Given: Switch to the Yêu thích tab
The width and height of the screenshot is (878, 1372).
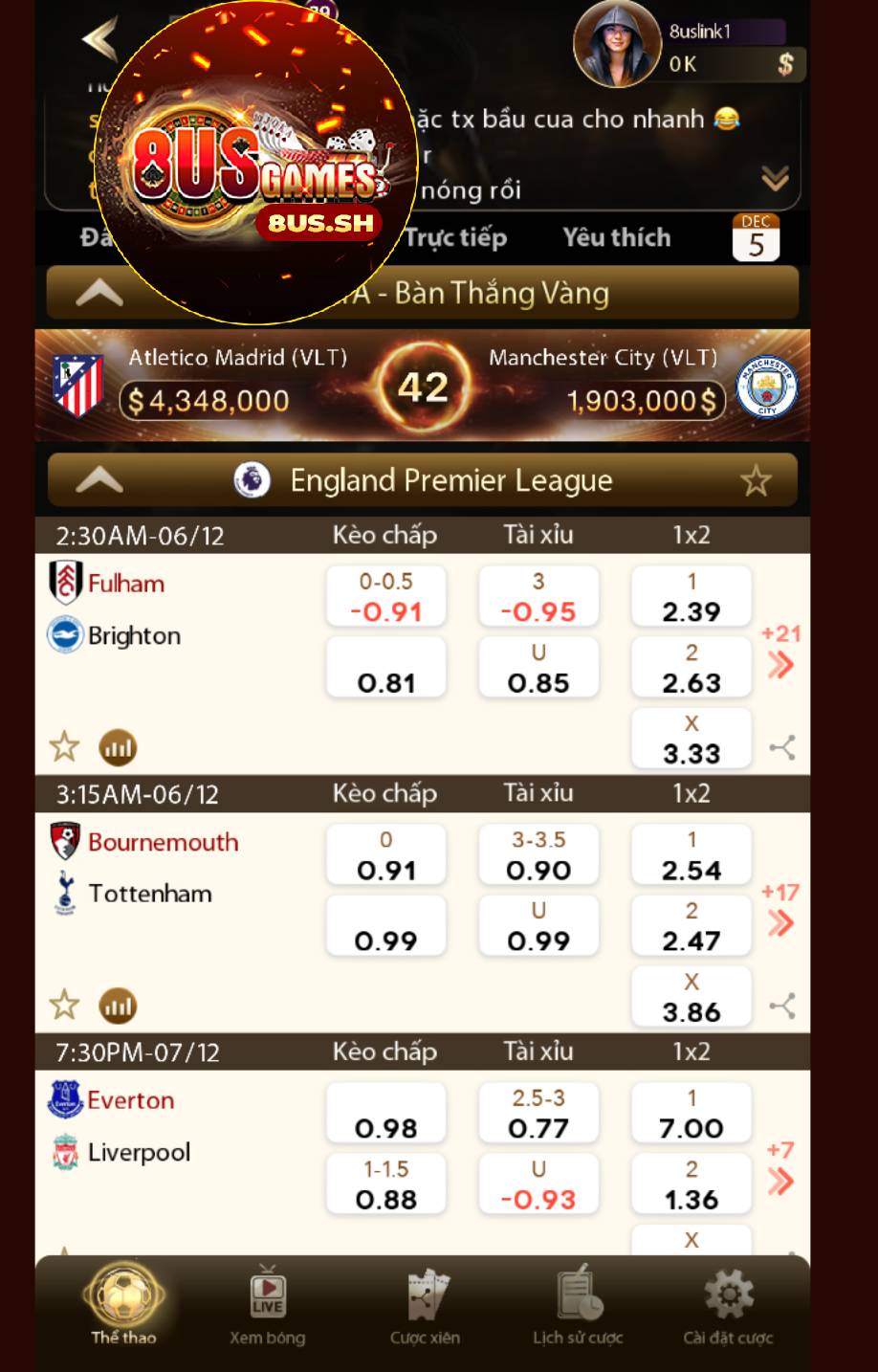Looking at the screenshot, I should pos(616,237).
